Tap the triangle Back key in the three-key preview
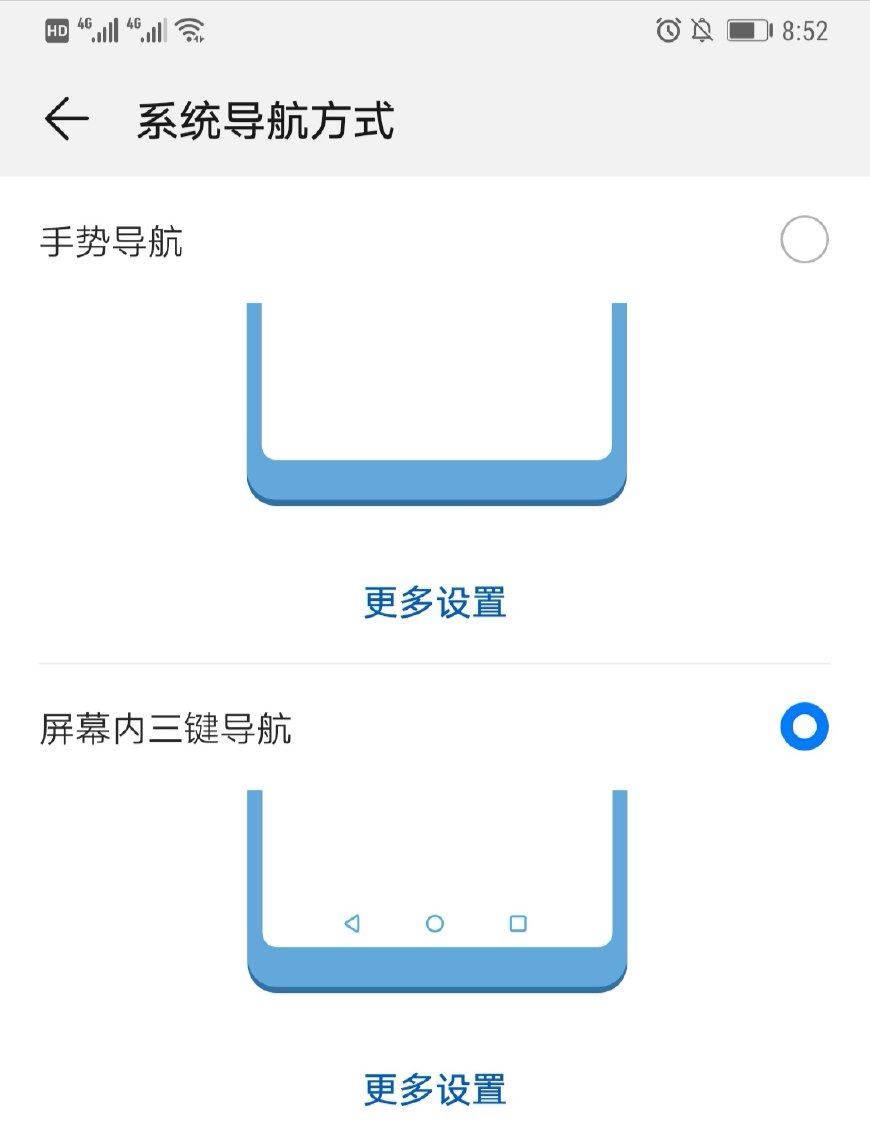The height and width of the screenshot is (1125, 870). coord(351,924)
